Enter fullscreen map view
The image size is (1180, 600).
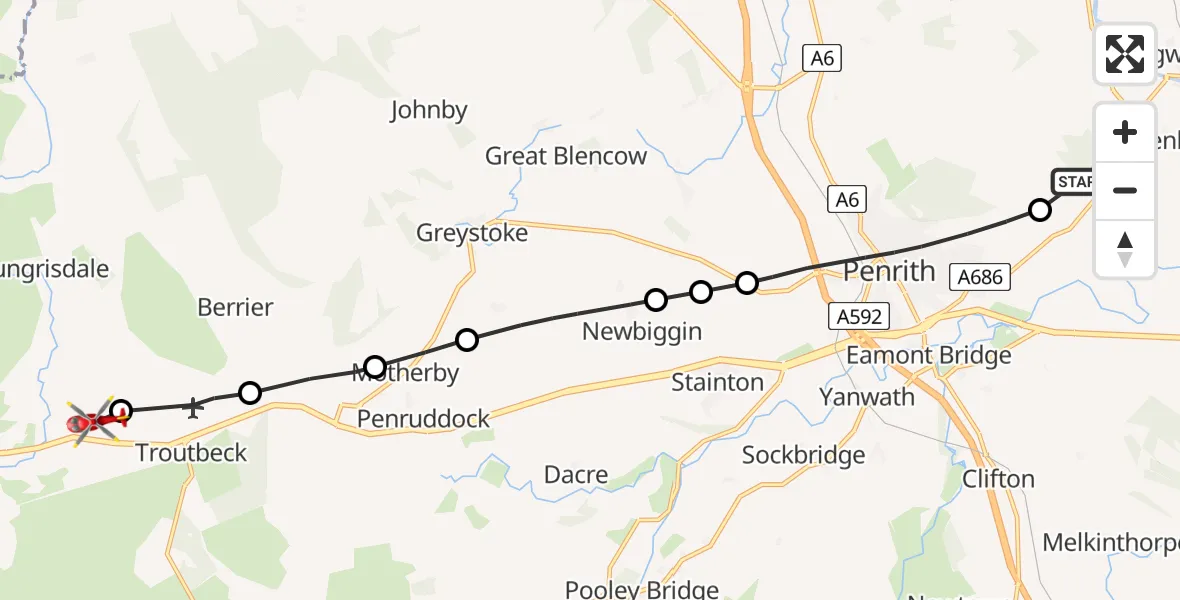tap(1125, 54)
